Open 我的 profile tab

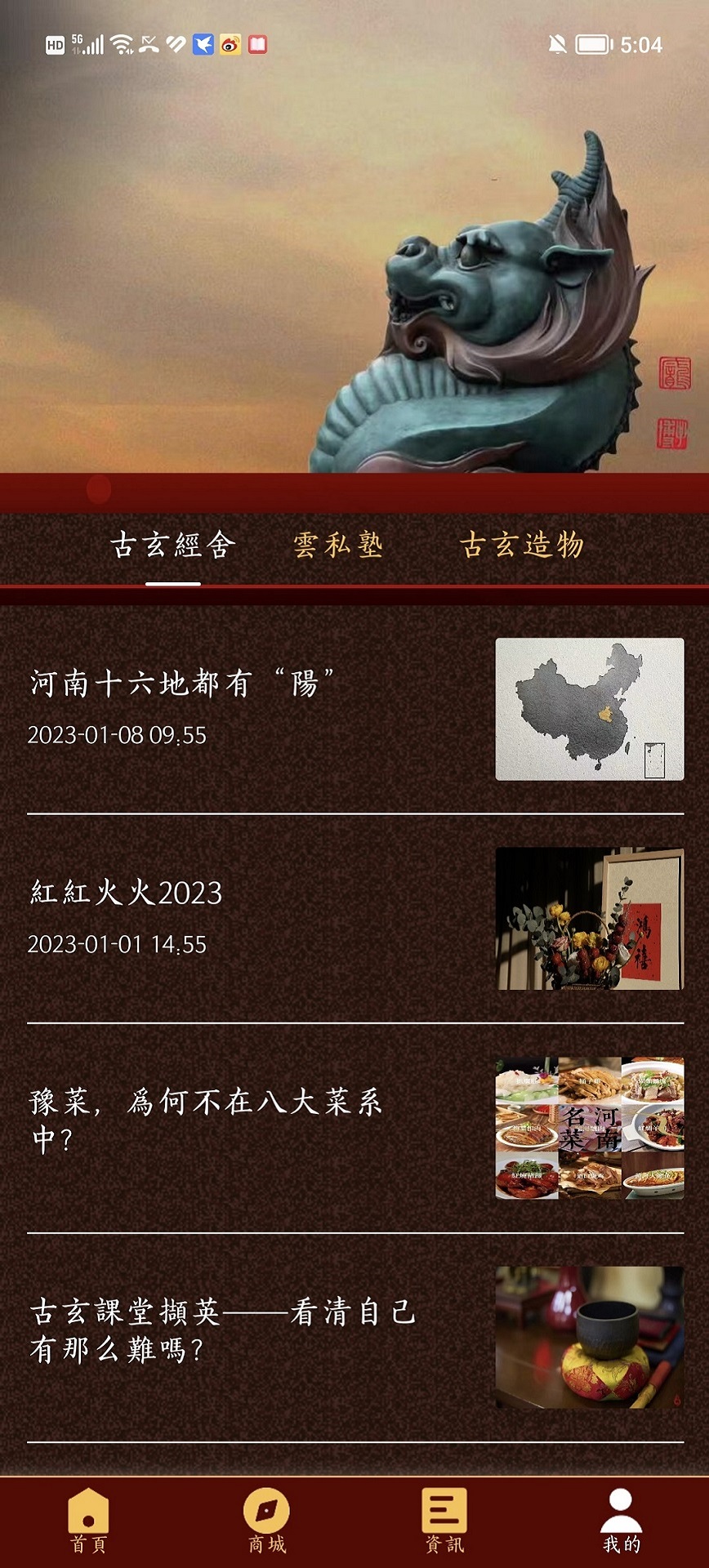click(621, 1520)
